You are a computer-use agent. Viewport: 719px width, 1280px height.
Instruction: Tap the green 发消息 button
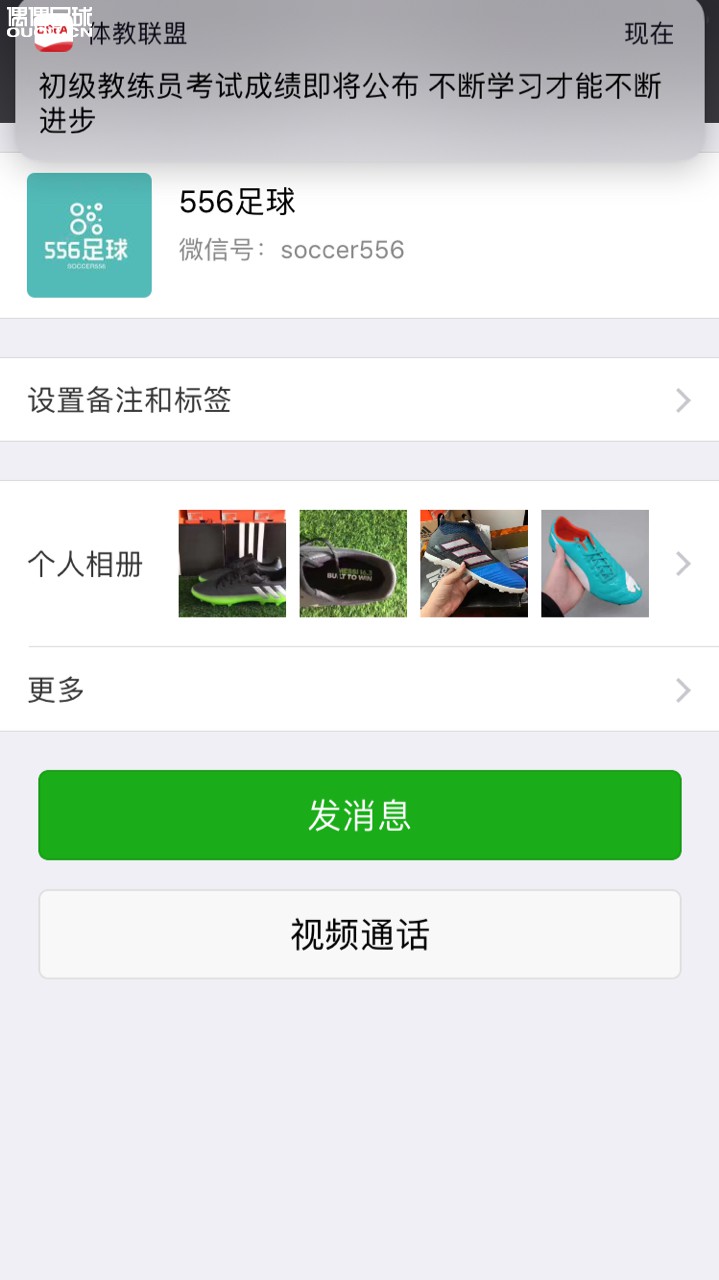pos(359,814)
